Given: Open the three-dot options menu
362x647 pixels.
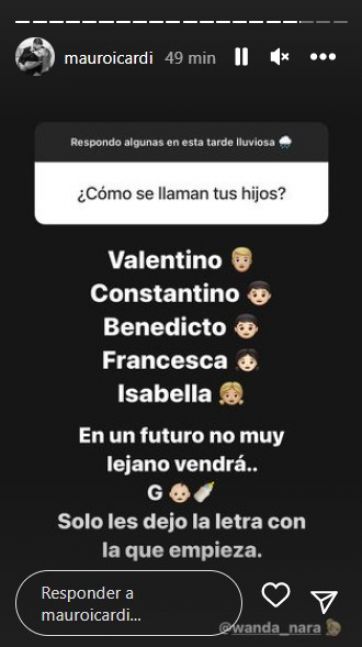Looking at the screenshot, I should (323, 57).
